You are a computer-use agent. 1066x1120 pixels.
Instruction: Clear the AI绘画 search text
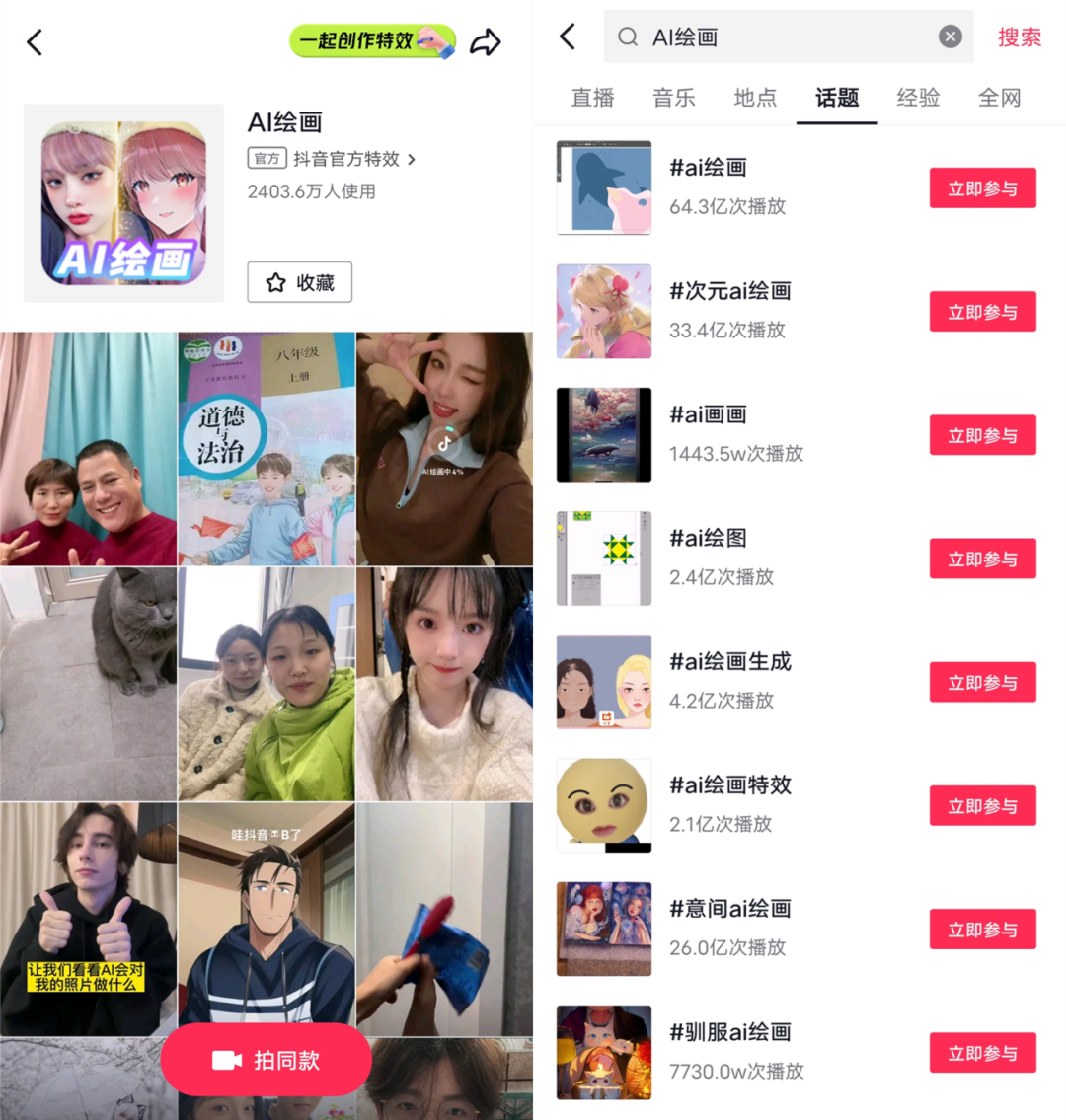[x=950, y=37]
